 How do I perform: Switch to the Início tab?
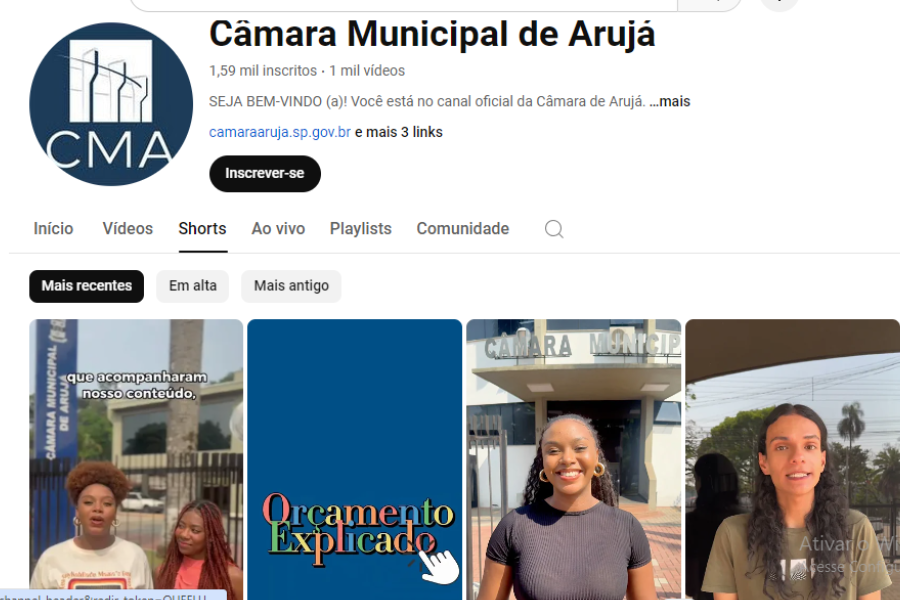click(x=53, y=229)
